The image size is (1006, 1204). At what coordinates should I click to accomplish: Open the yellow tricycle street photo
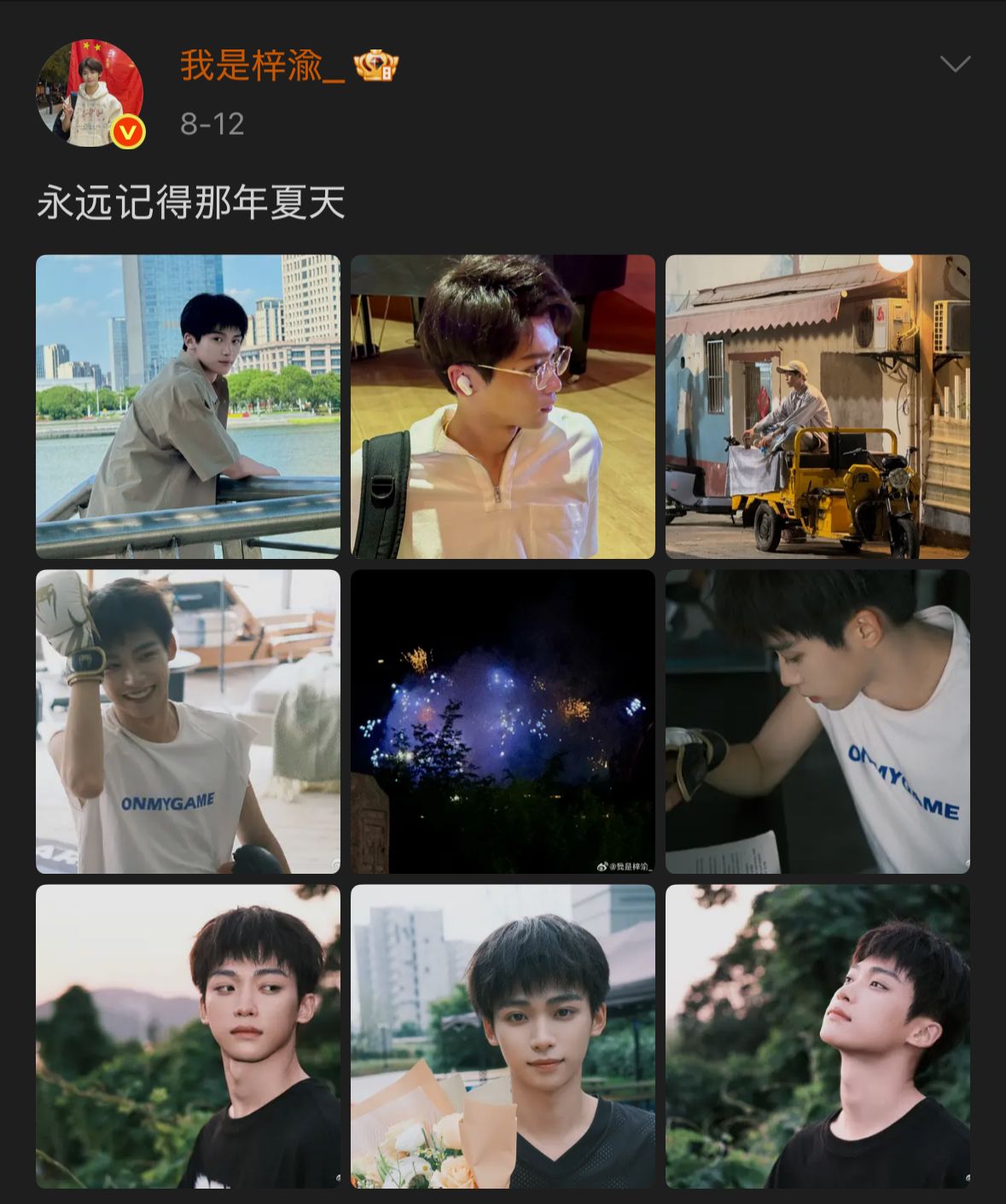coord(817,406)
